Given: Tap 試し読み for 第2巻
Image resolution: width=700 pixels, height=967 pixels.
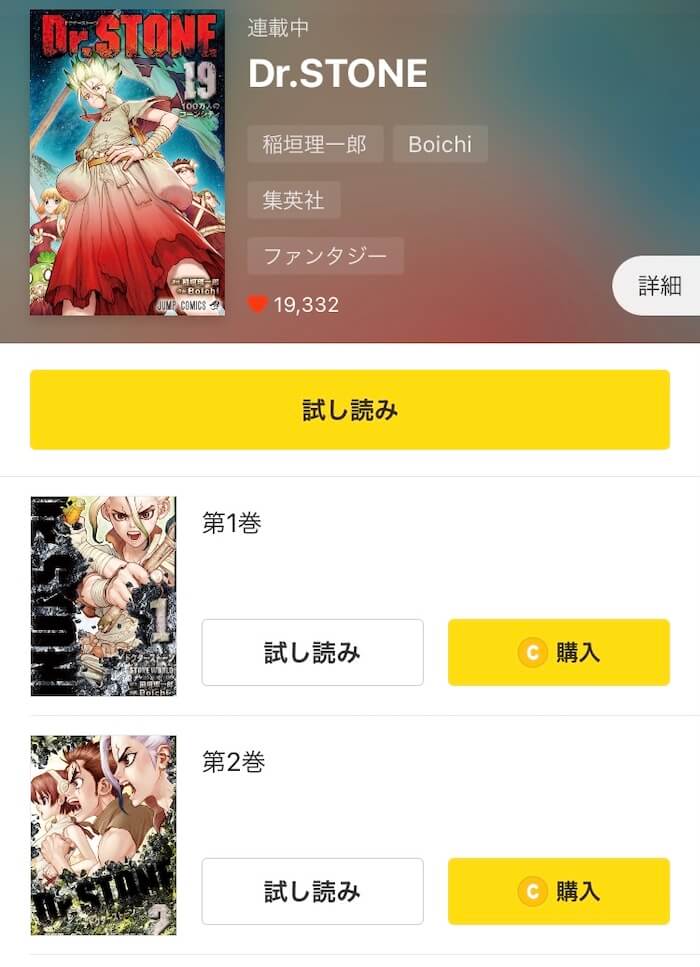Looking at the screenshot, I should coord(312,891).
